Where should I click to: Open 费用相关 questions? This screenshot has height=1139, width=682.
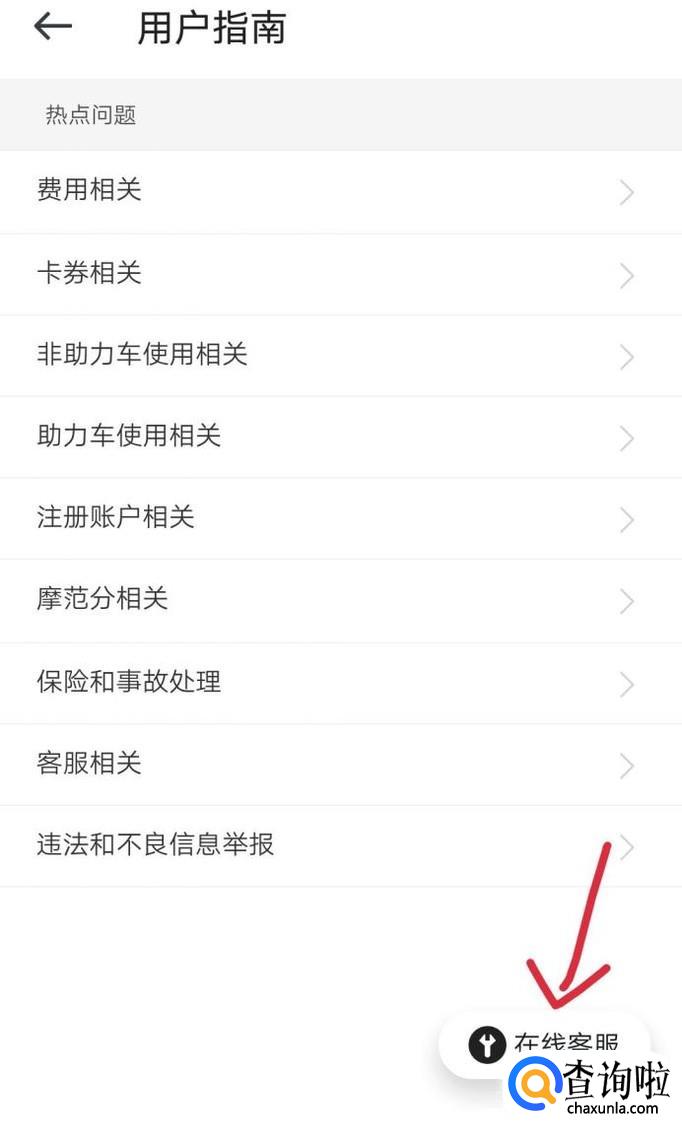[x=341, y=192]
